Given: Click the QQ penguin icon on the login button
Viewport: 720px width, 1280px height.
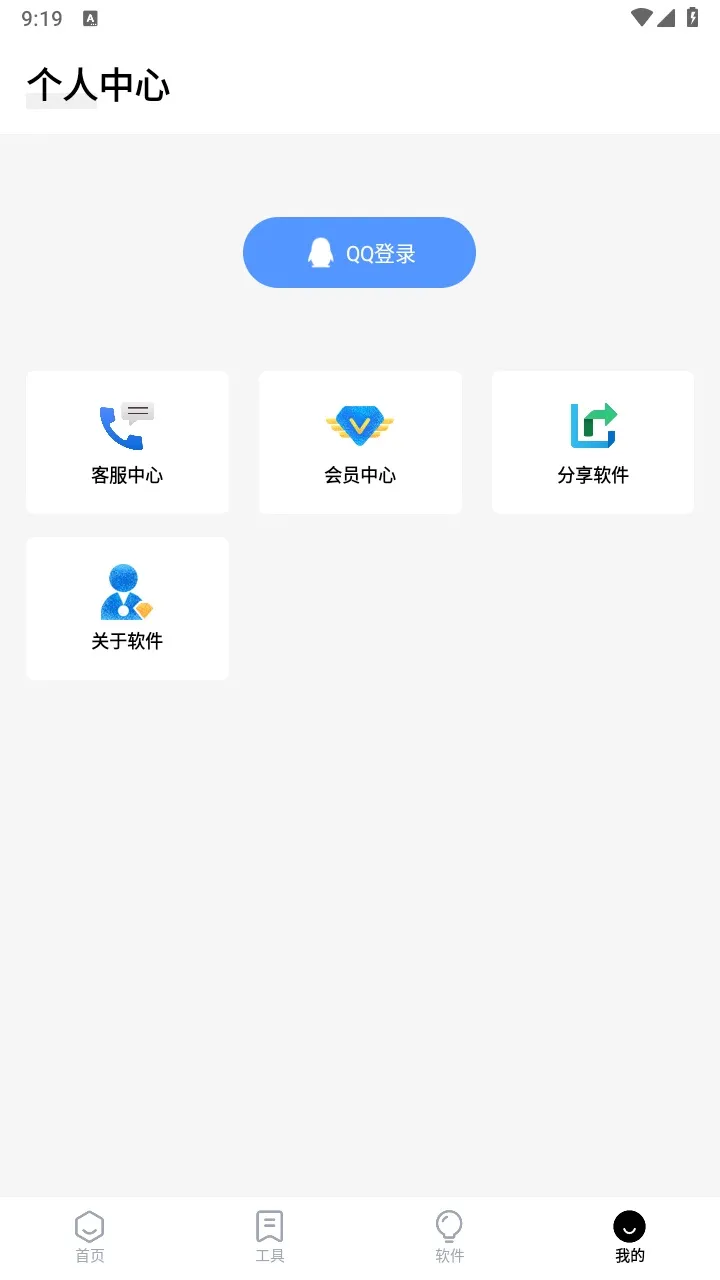Looking at the screenshot, I should point(320,252).
